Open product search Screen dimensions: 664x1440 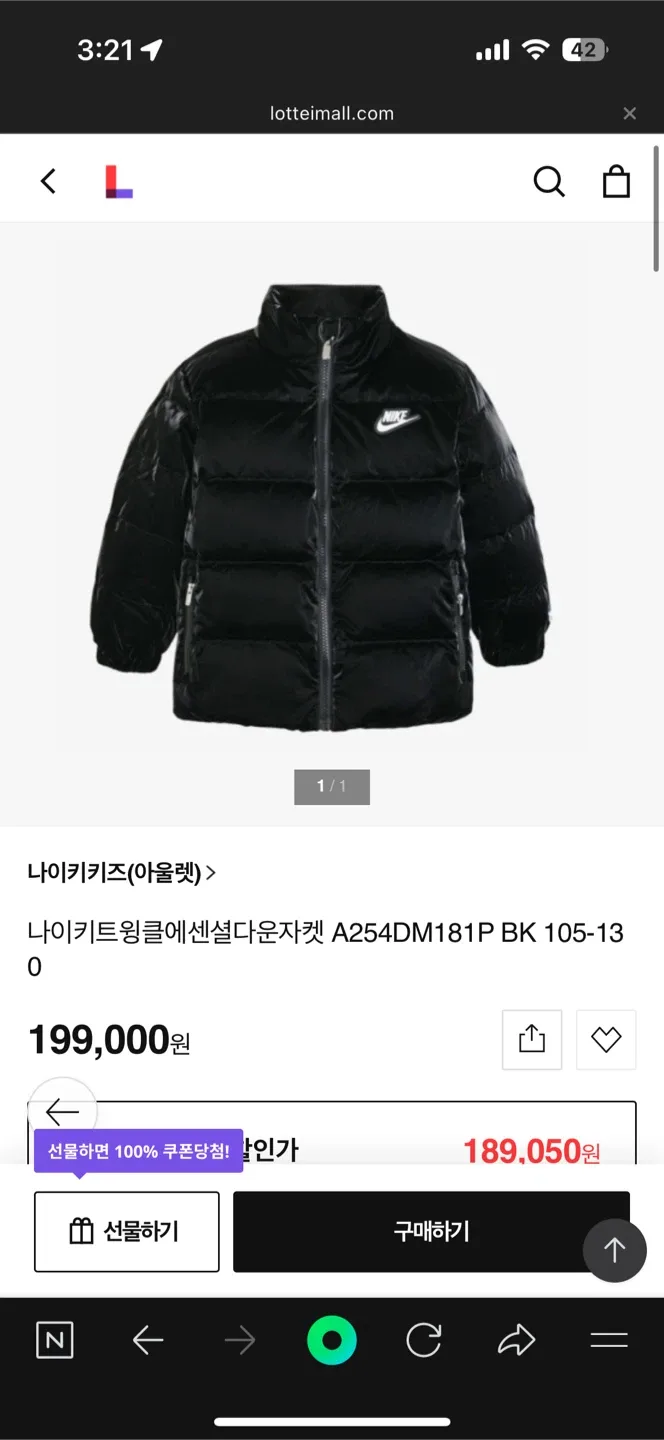[x=549, y=181]
